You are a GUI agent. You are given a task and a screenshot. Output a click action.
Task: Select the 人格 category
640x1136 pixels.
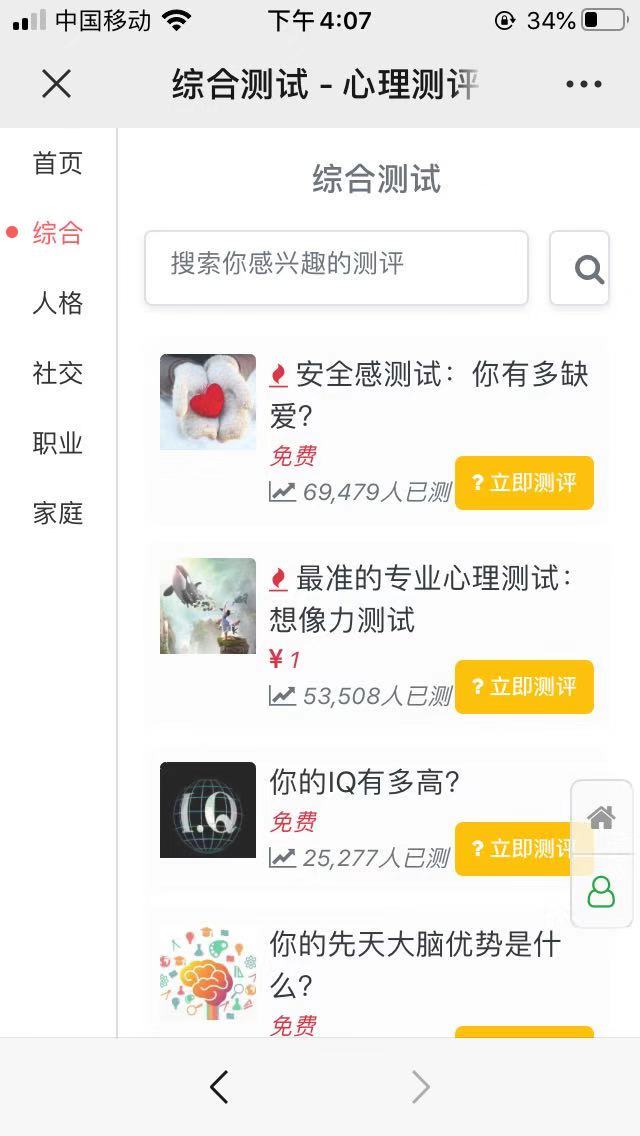click(58, 303)
